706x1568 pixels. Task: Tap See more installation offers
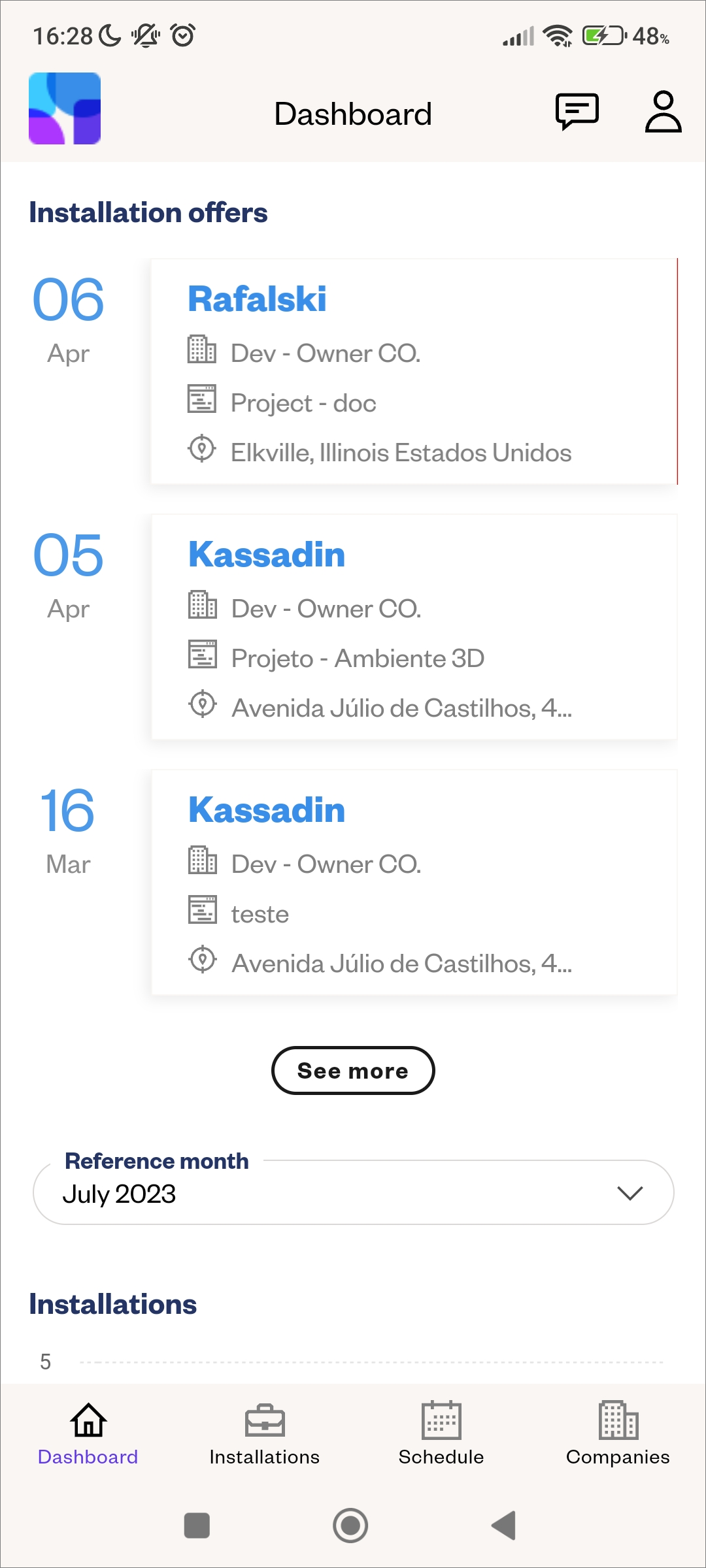tap(353, 1071)
